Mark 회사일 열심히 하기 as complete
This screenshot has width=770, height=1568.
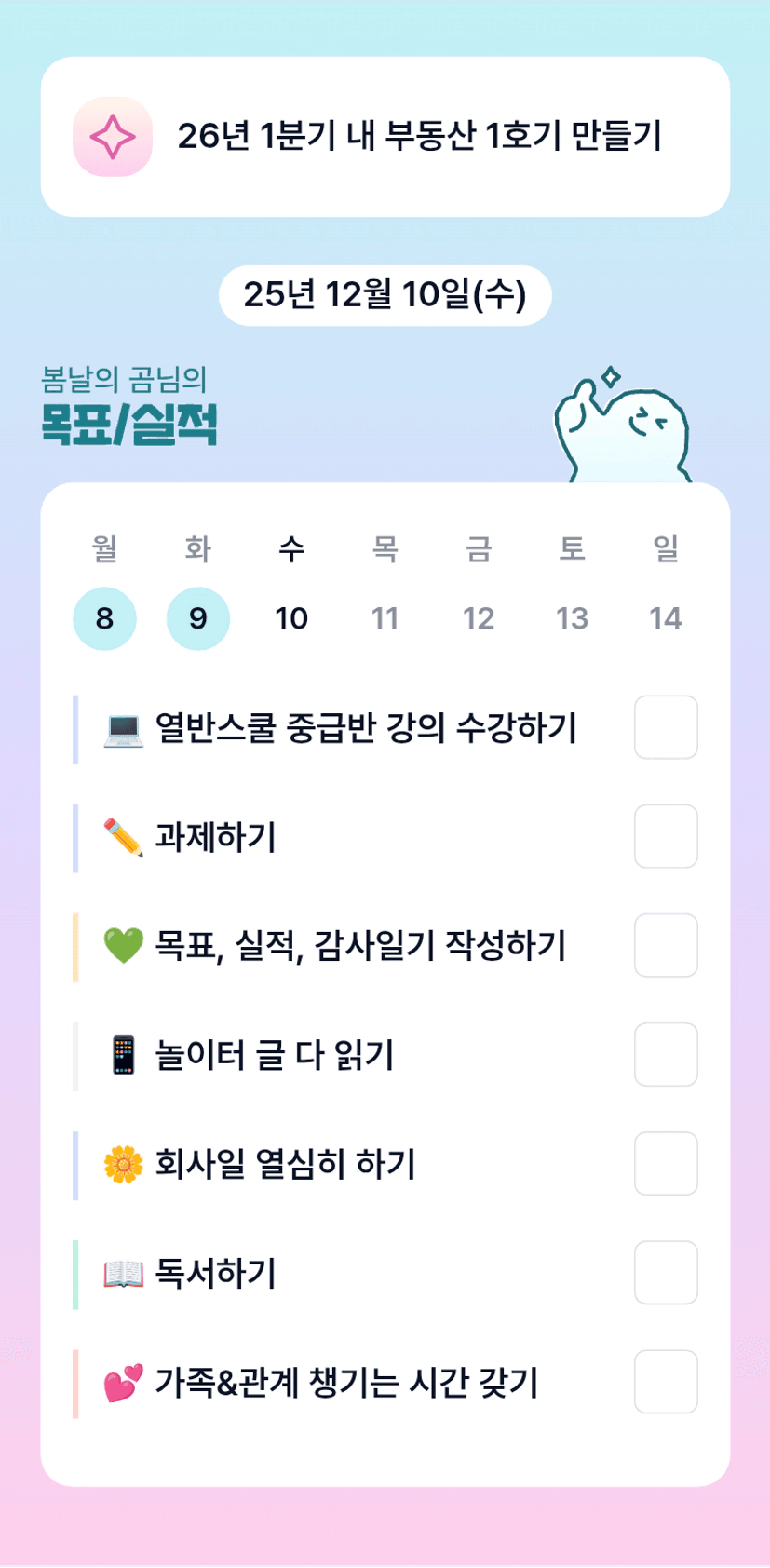[666, 1163]
